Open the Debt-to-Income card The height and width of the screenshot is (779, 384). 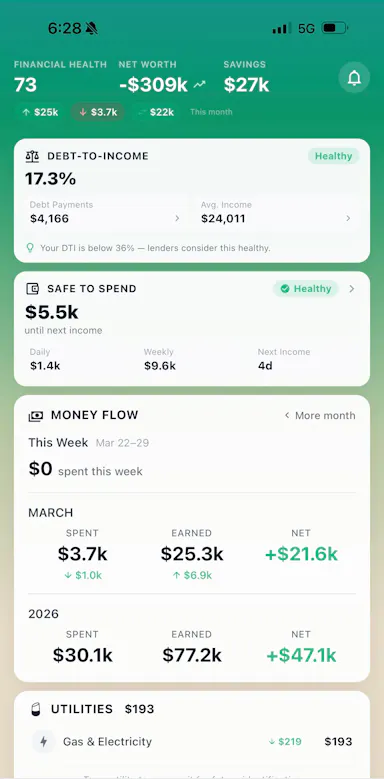pyautogui.click(x=192, y=200)
